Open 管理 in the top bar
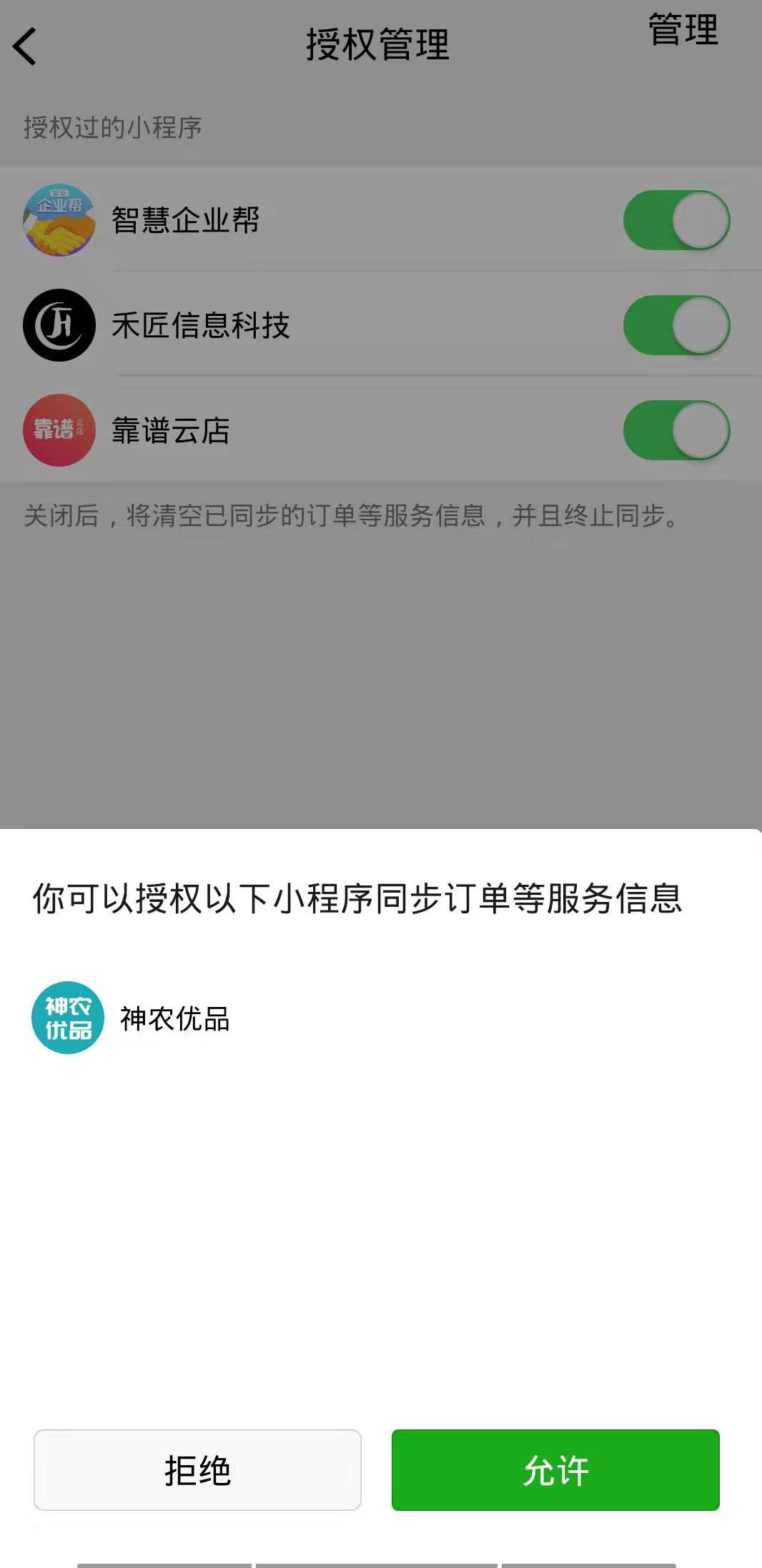 [683, 30]
